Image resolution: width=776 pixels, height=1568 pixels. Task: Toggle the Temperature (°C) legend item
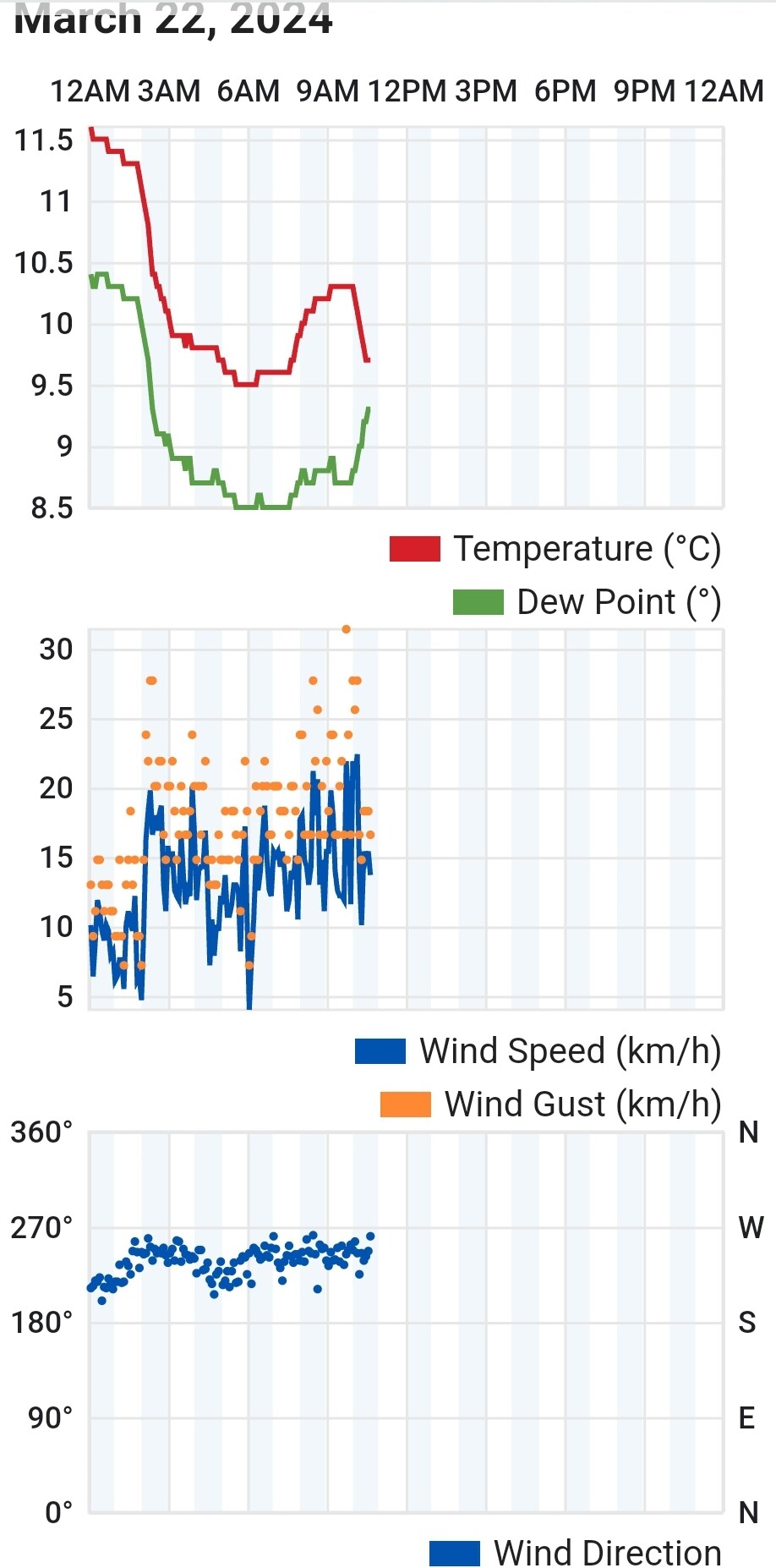point(555,549)
